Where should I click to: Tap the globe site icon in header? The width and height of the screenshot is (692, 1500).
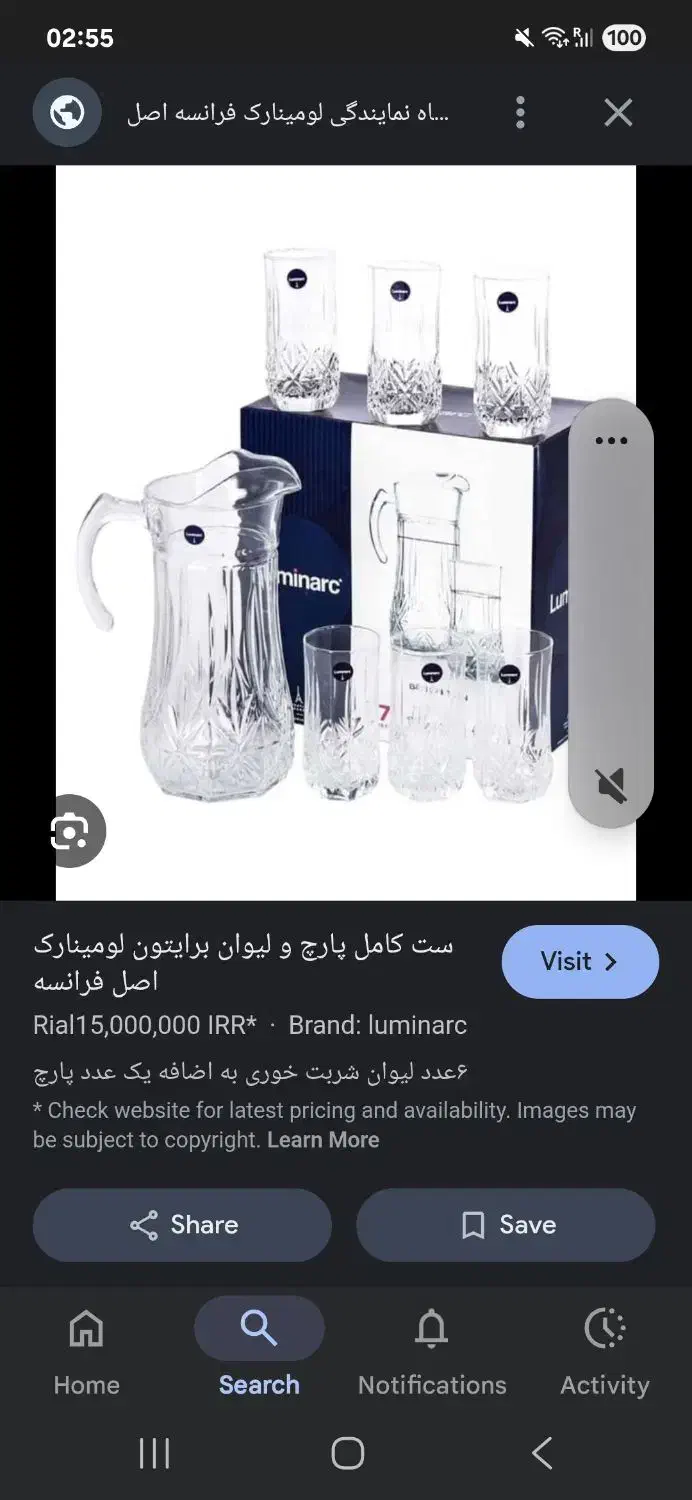point(67,113)
